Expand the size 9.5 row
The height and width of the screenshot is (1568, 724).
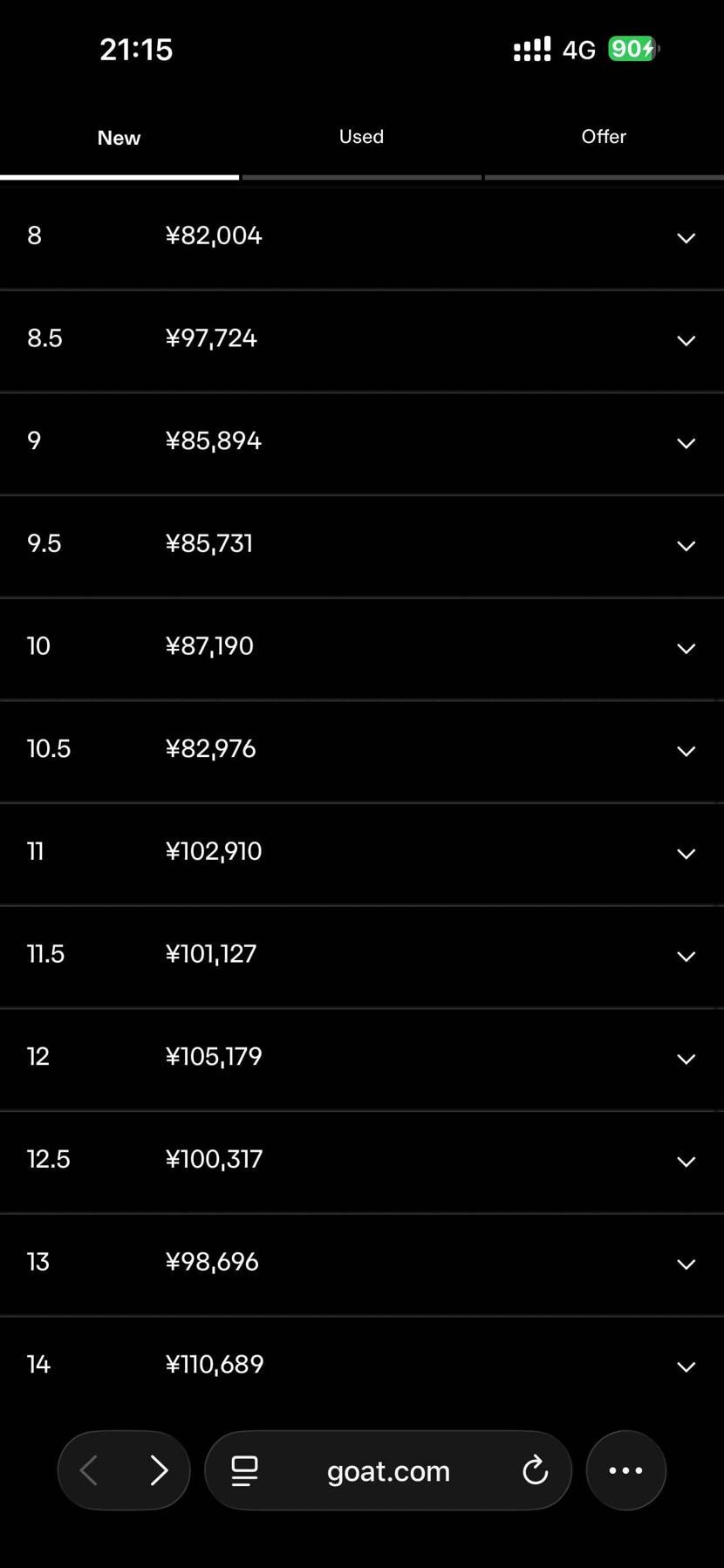pyautogui.click(x=686, y=545)
